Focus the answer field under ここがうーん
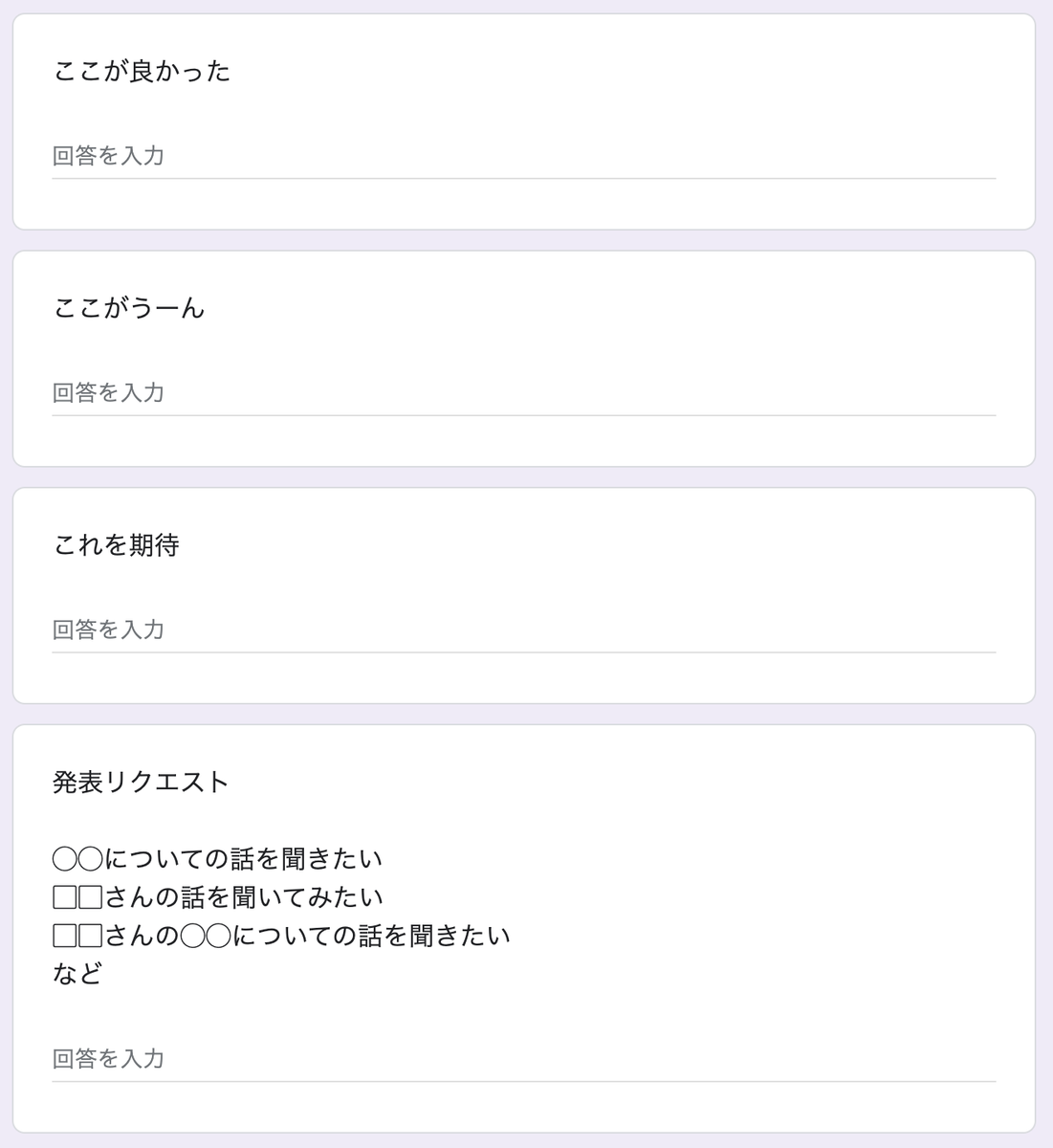 click(x=523, y=393)
